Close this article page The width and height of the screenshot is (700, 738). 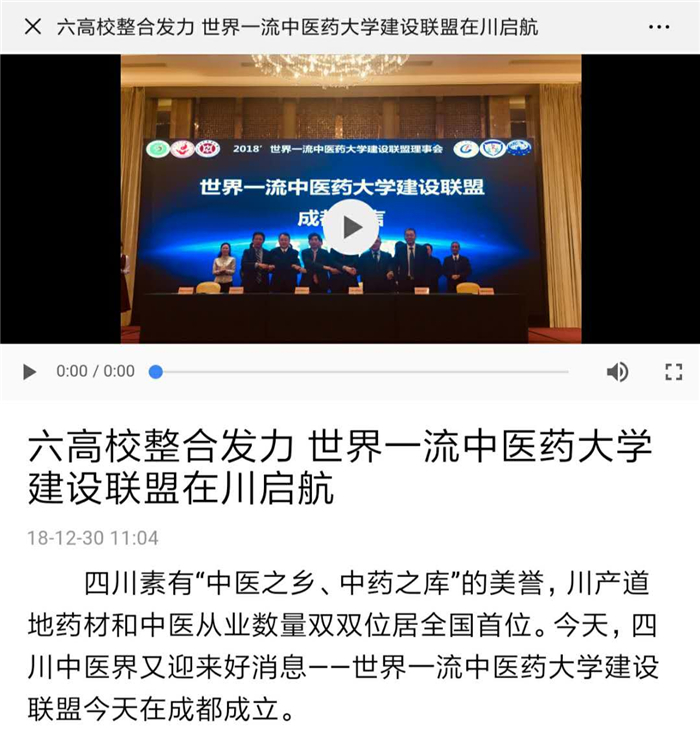[x=32, y=27]
